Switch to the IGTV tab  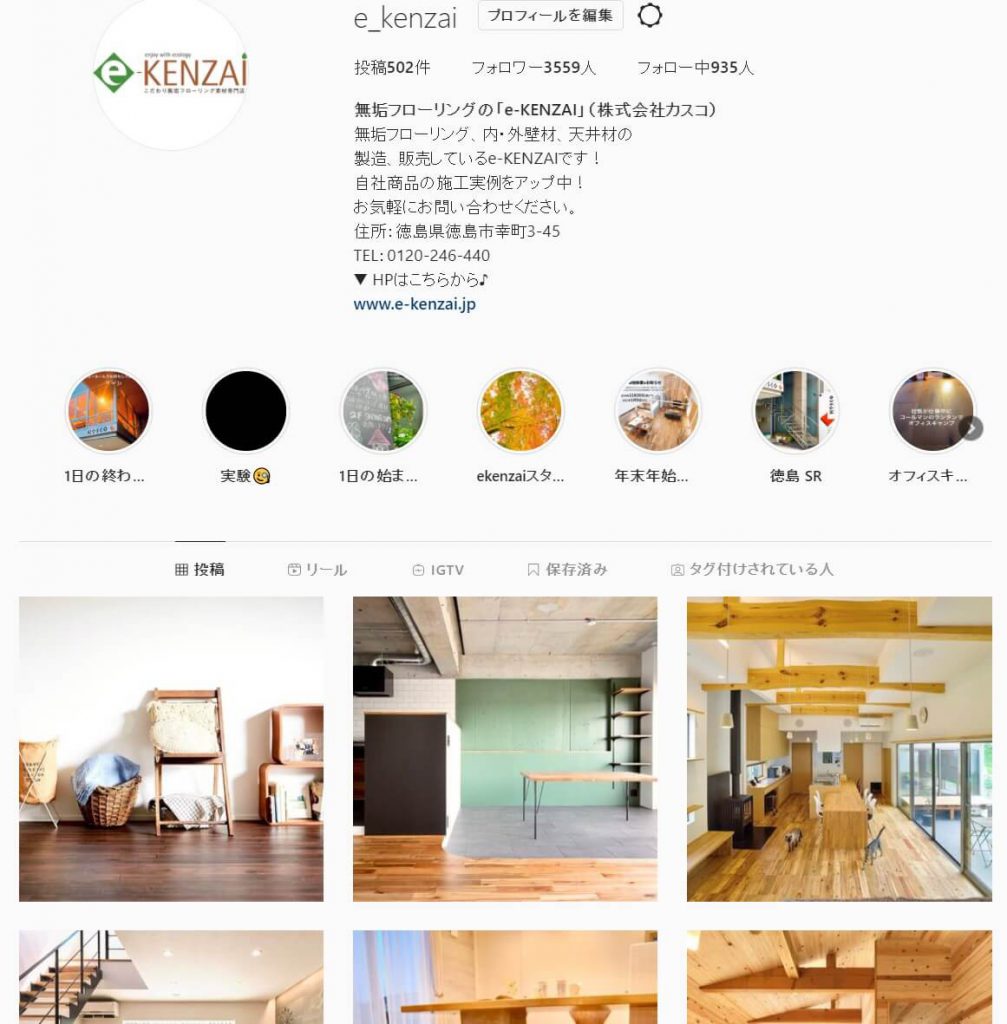(438, 570)
